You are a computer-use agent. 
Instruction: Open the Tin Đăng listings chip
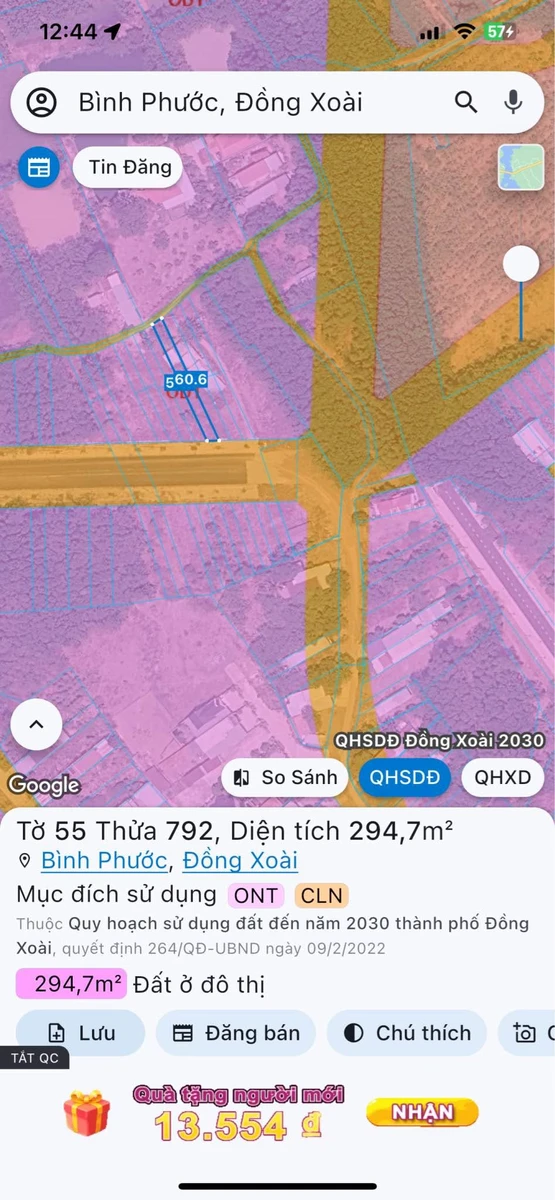[x=130, y=167]
